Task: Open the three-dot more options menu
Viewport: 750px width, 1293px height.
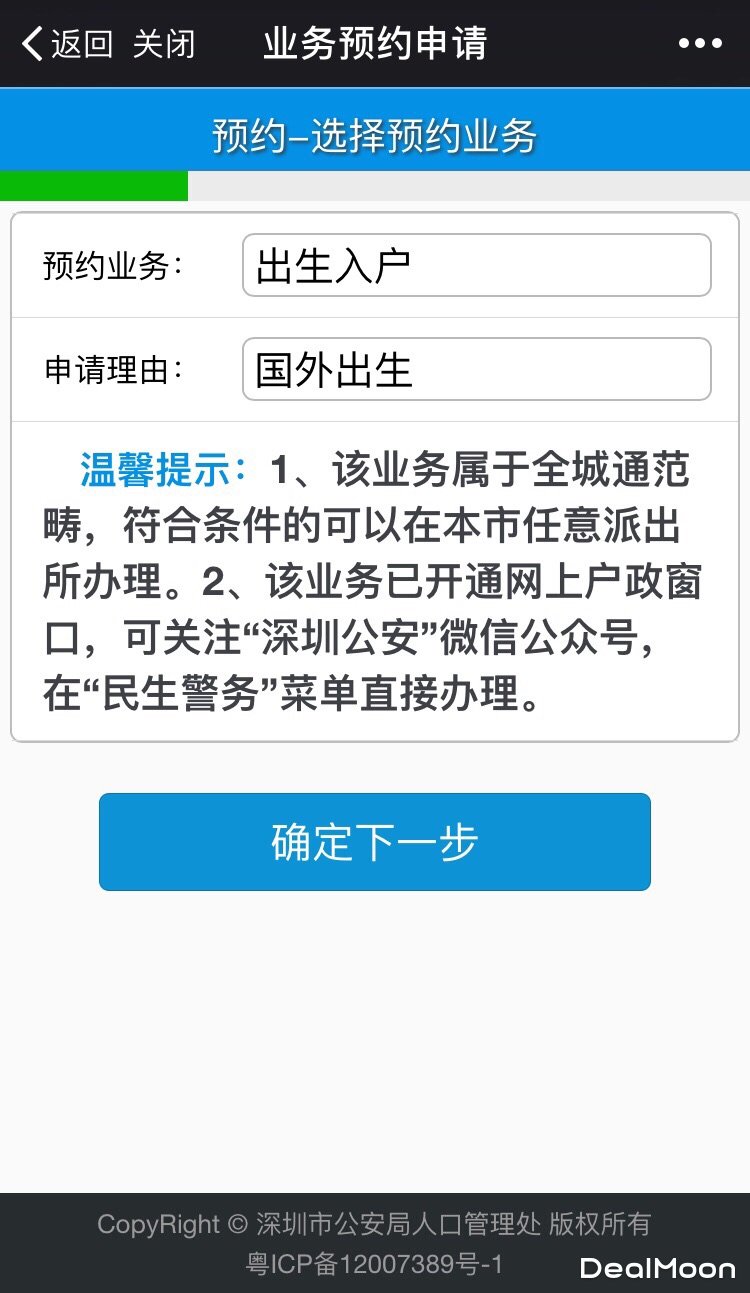Action: 700,44
